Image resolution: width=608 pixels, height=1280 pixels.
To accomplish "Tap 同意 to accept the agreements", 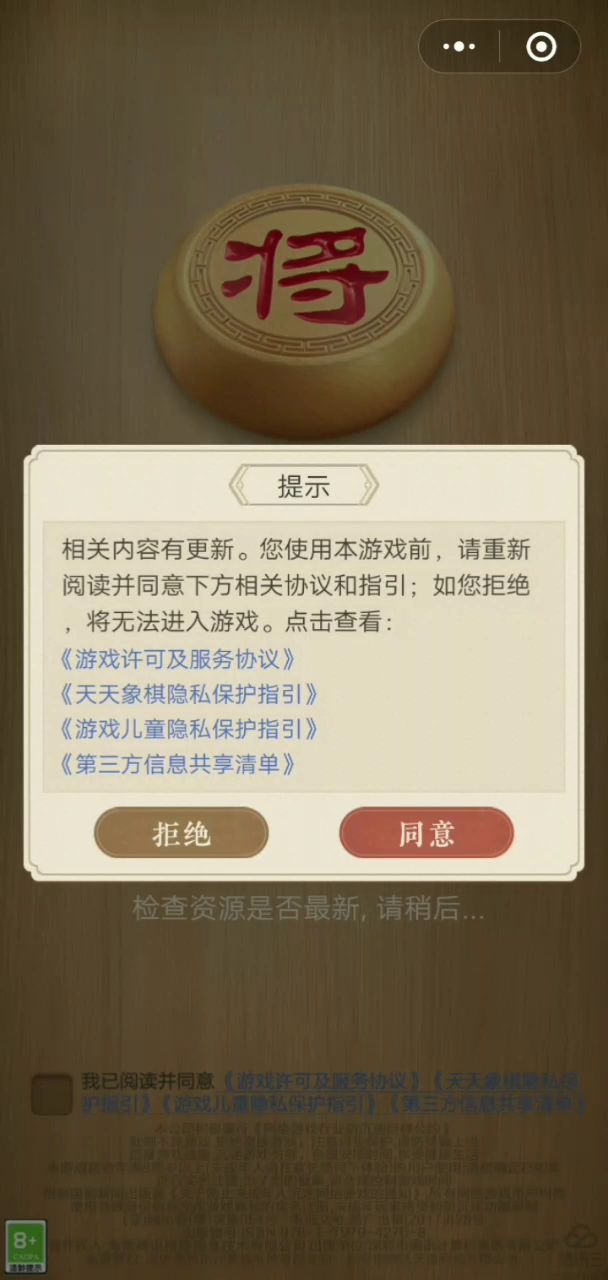I will tap(426, 833).
